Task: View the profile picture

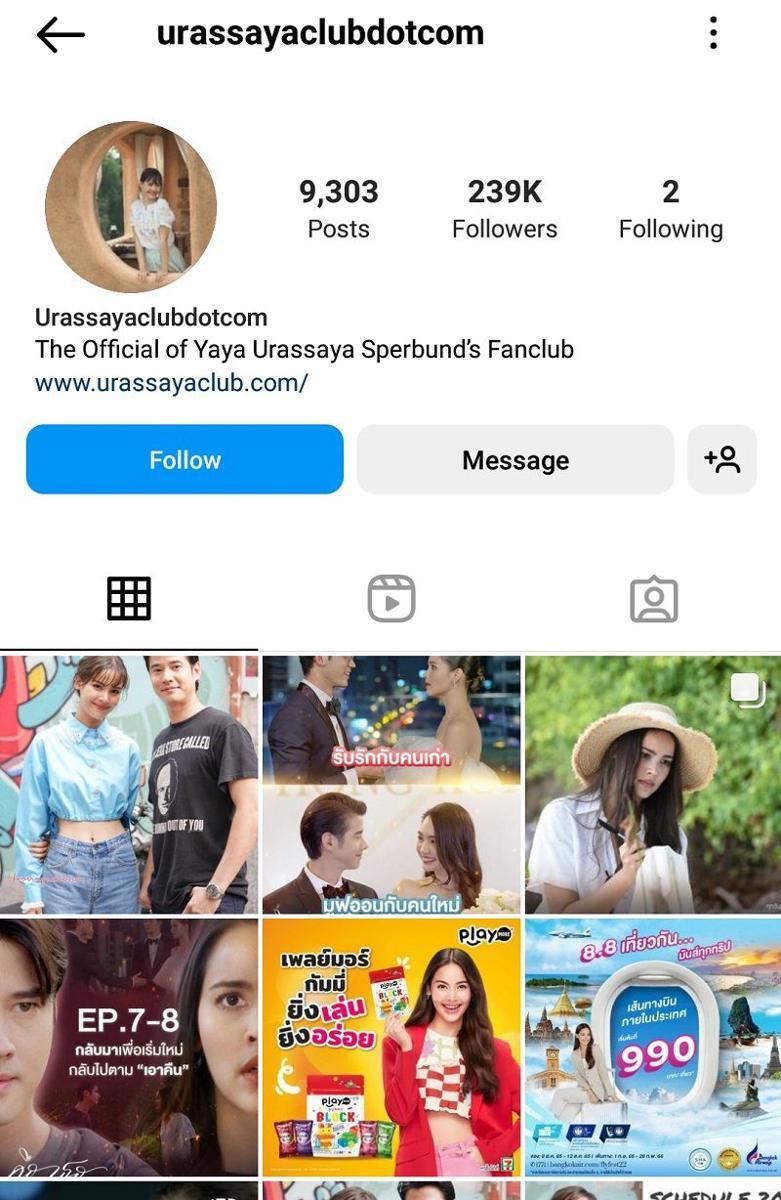Action: click(131, 207)
